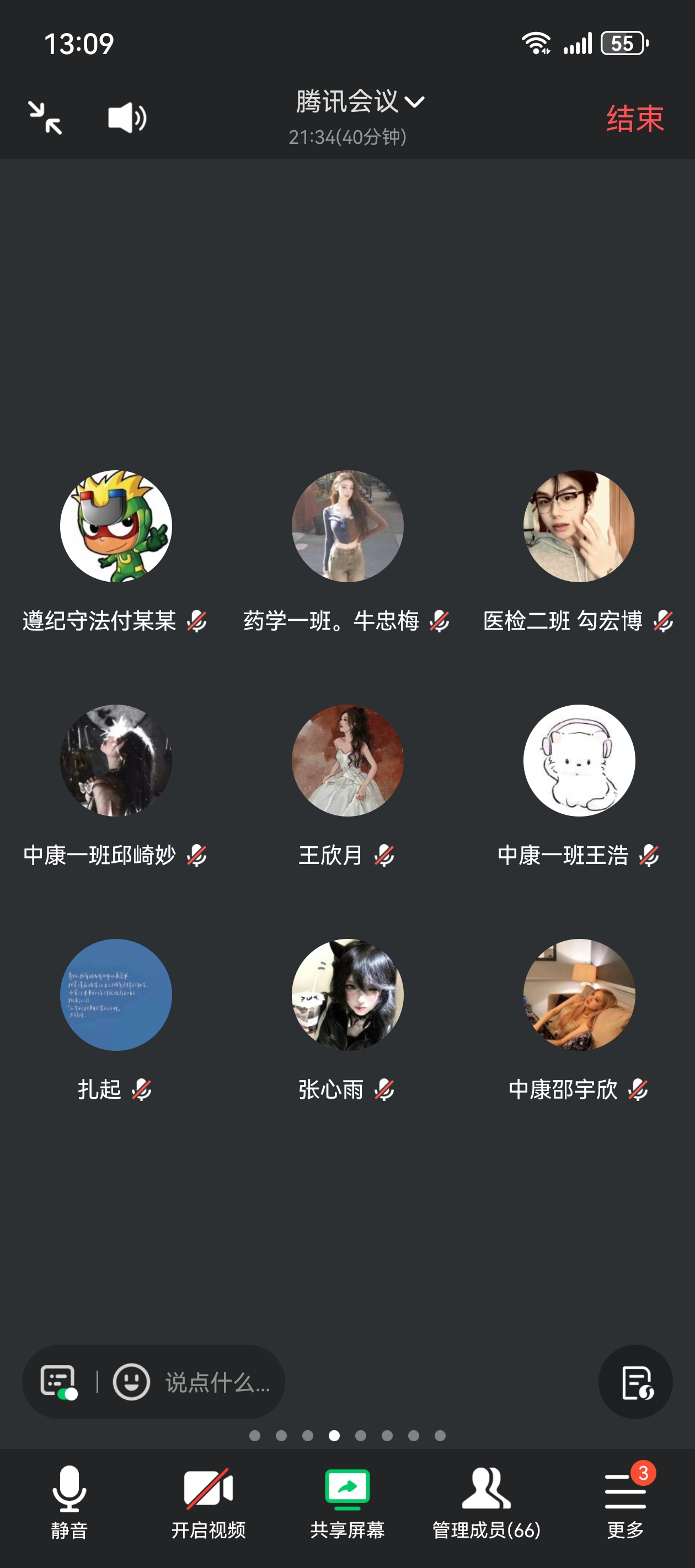Open the chat messages panel icon
This screenshot has height=1568, width=695.
58,1382
